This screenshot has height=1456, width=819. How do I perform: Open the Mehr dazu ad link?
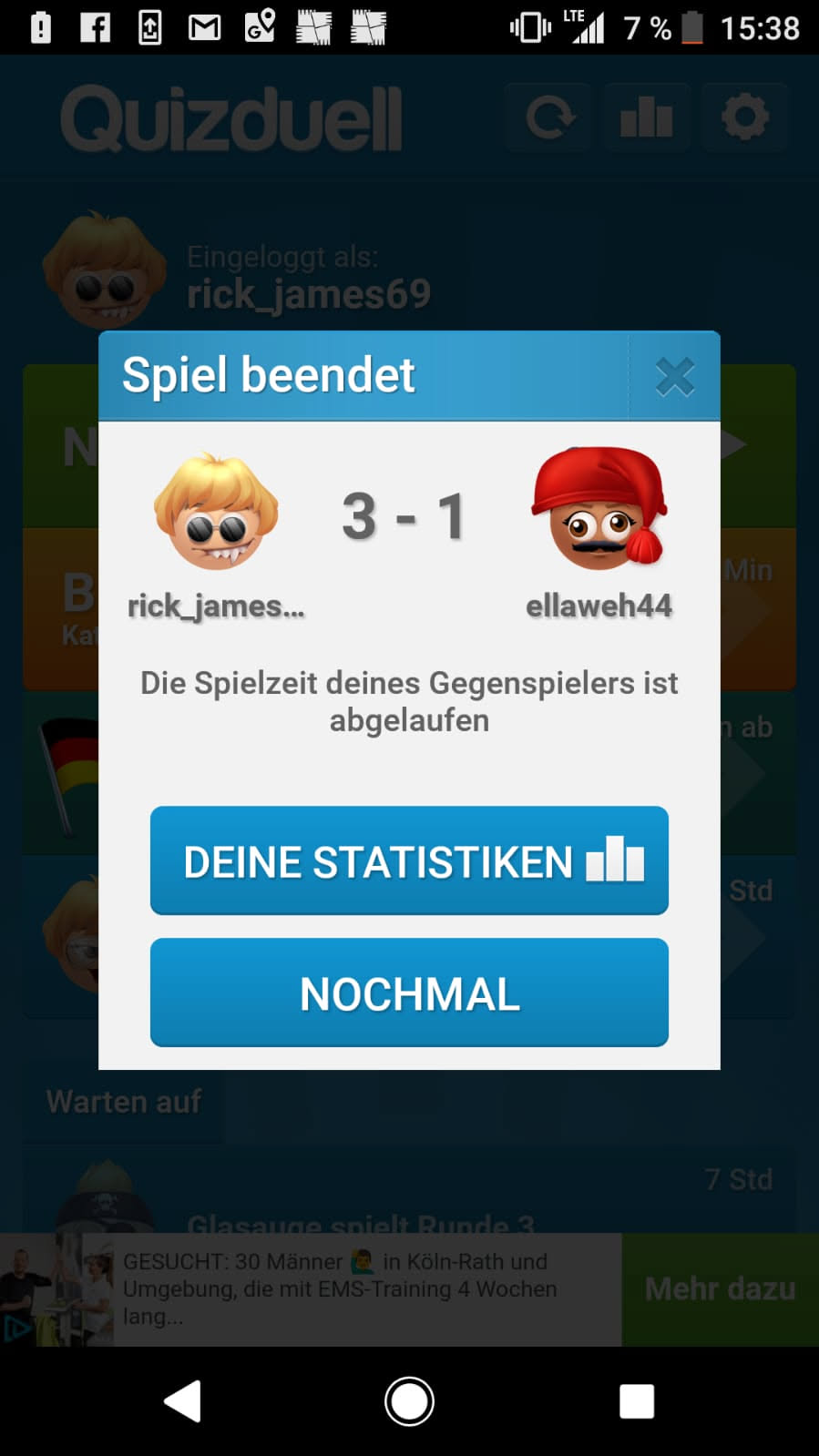pos(720,1288)
